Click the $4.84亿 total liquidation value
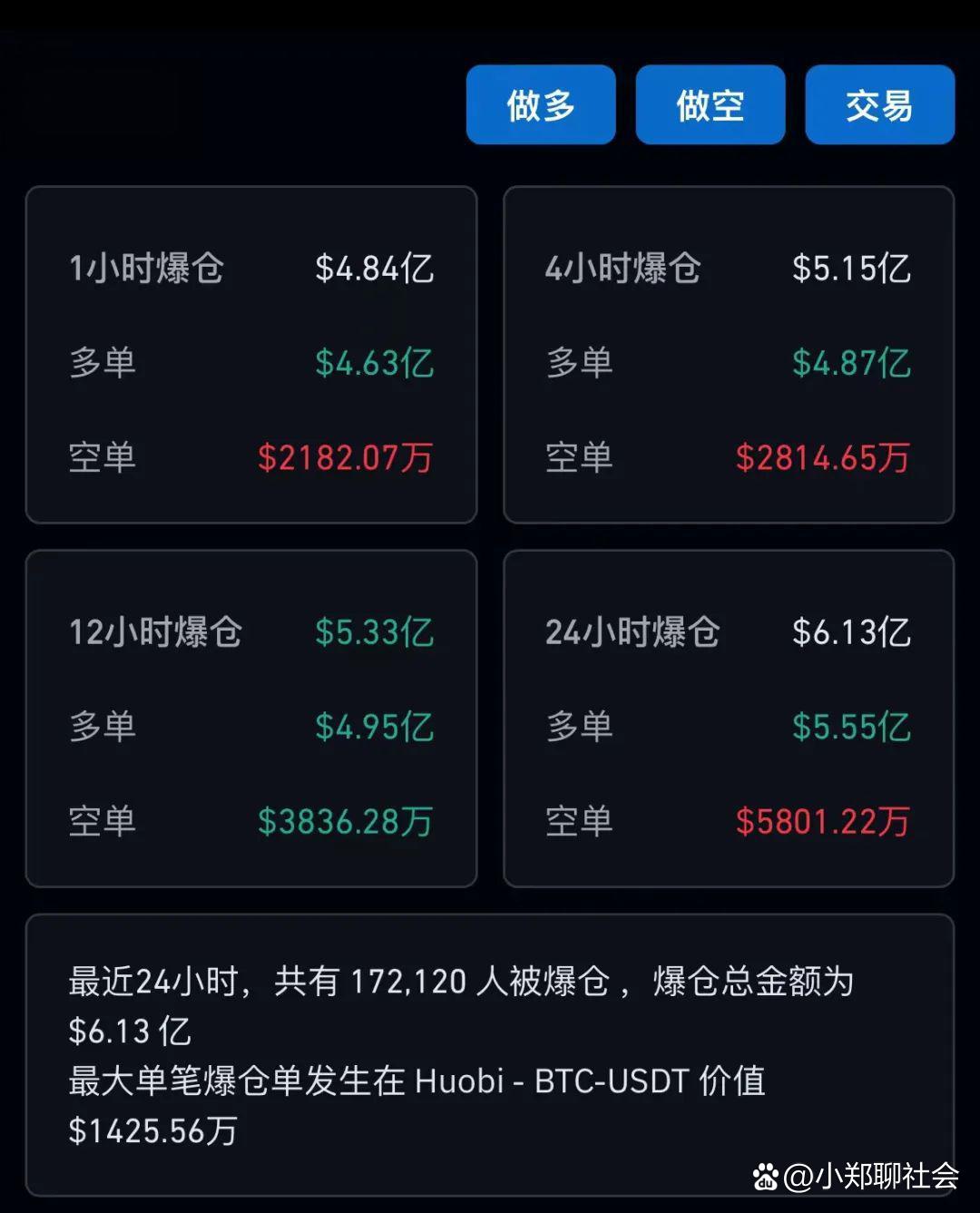The image size is (980, 1213). point(377,268)
